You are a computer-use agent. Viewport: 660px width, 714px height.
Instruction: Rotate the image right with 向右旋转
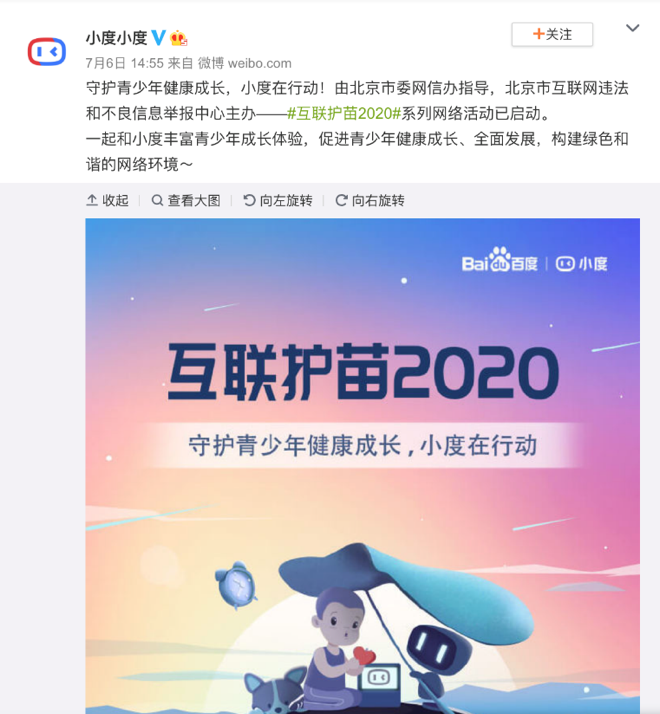click(370, 200)
